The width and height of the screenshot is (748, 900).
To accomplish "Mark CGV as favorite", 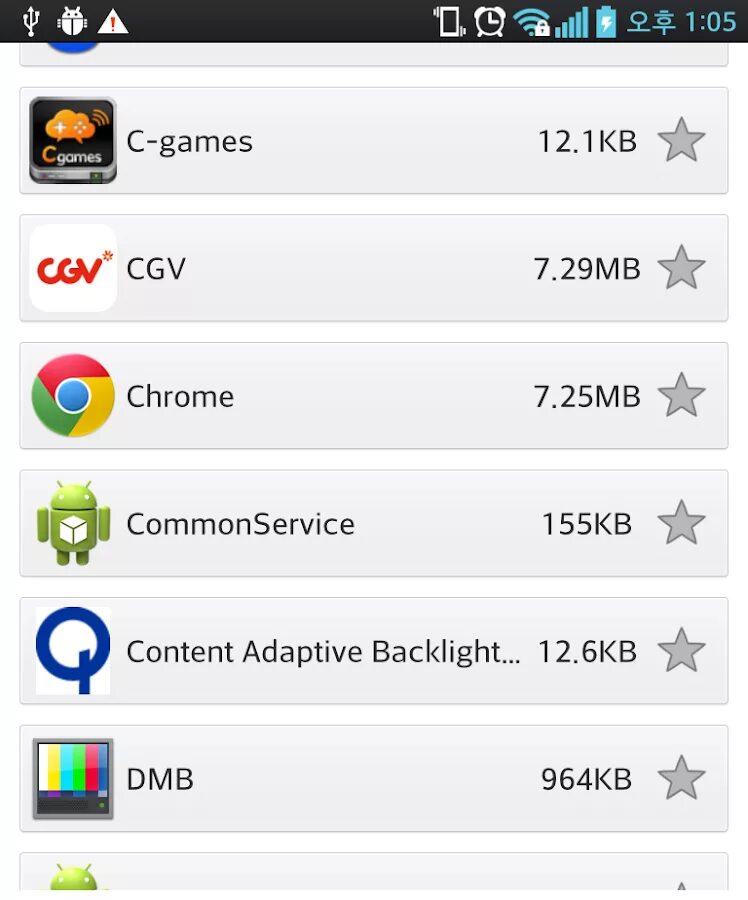I will (x=682, y=268).
